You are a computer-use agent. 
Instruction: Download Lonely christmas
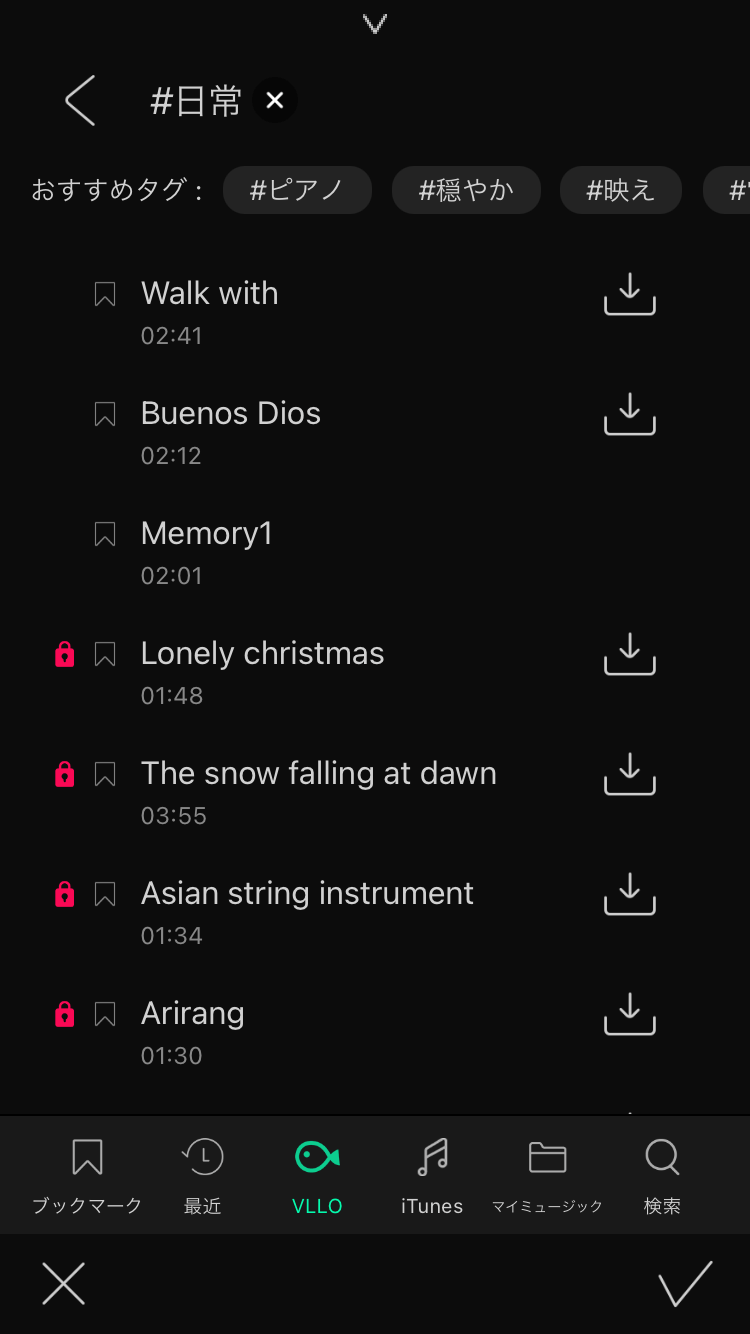point(630,654)
